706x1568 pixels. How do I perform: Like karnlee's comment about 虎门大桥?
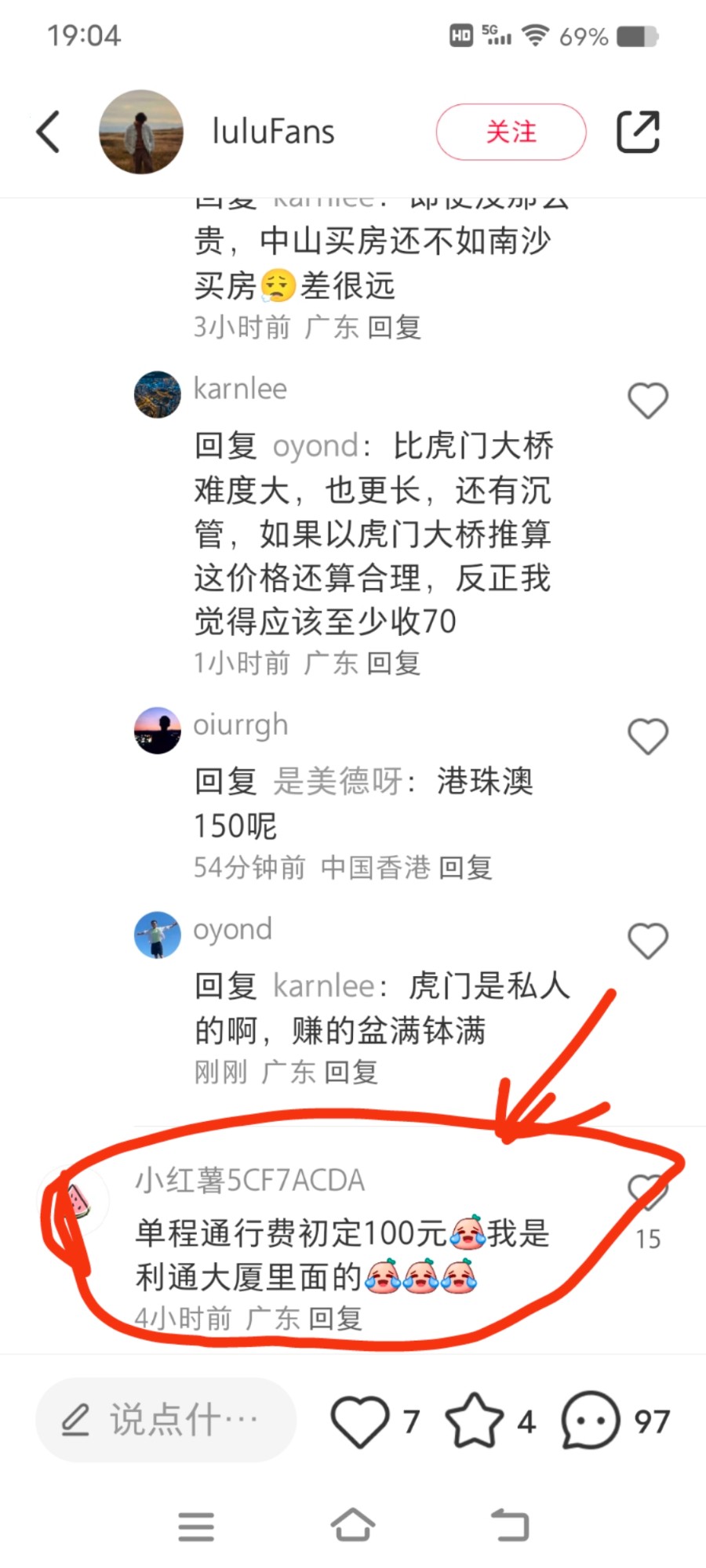[647, 401]
